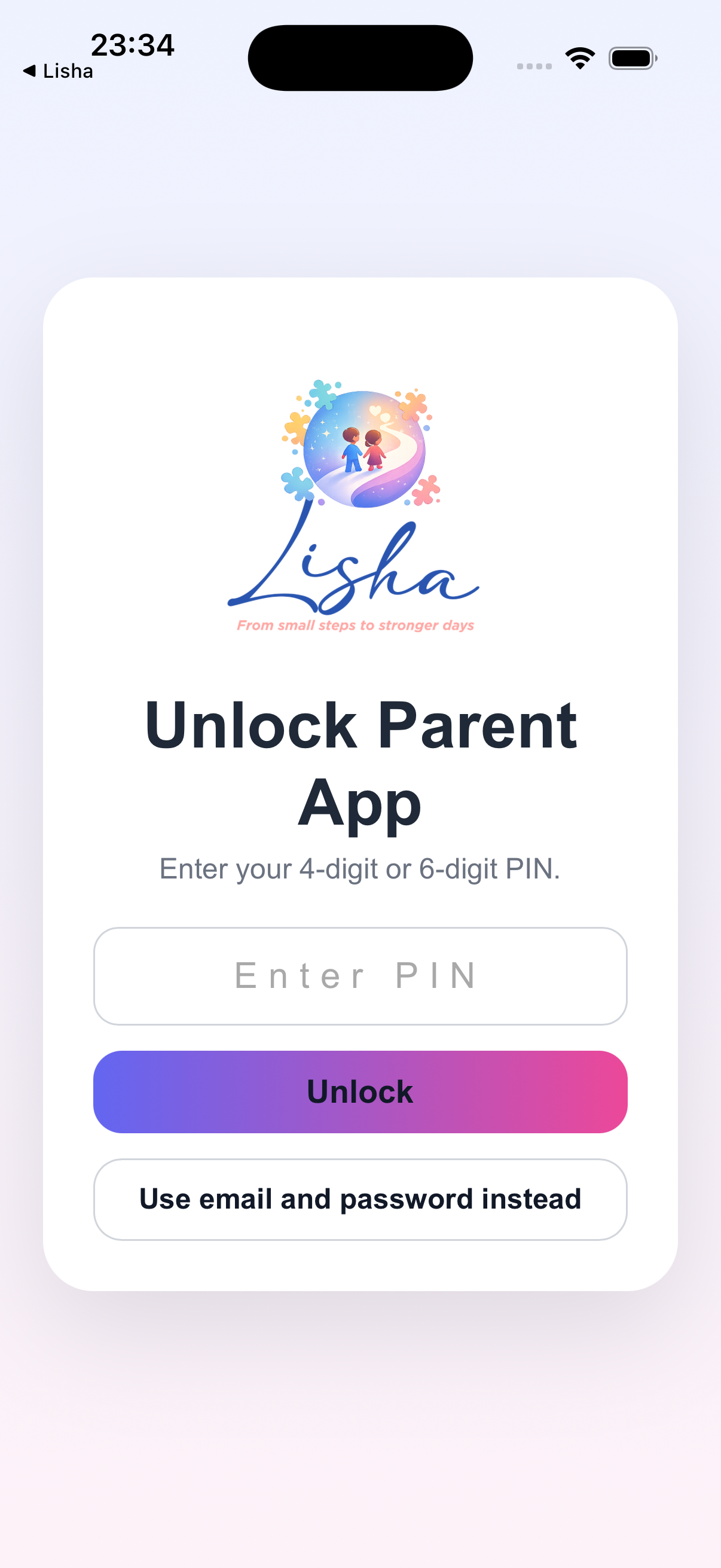Choose to use email and password instead
The image size is (721, 1568).
tap(360, 1198)
